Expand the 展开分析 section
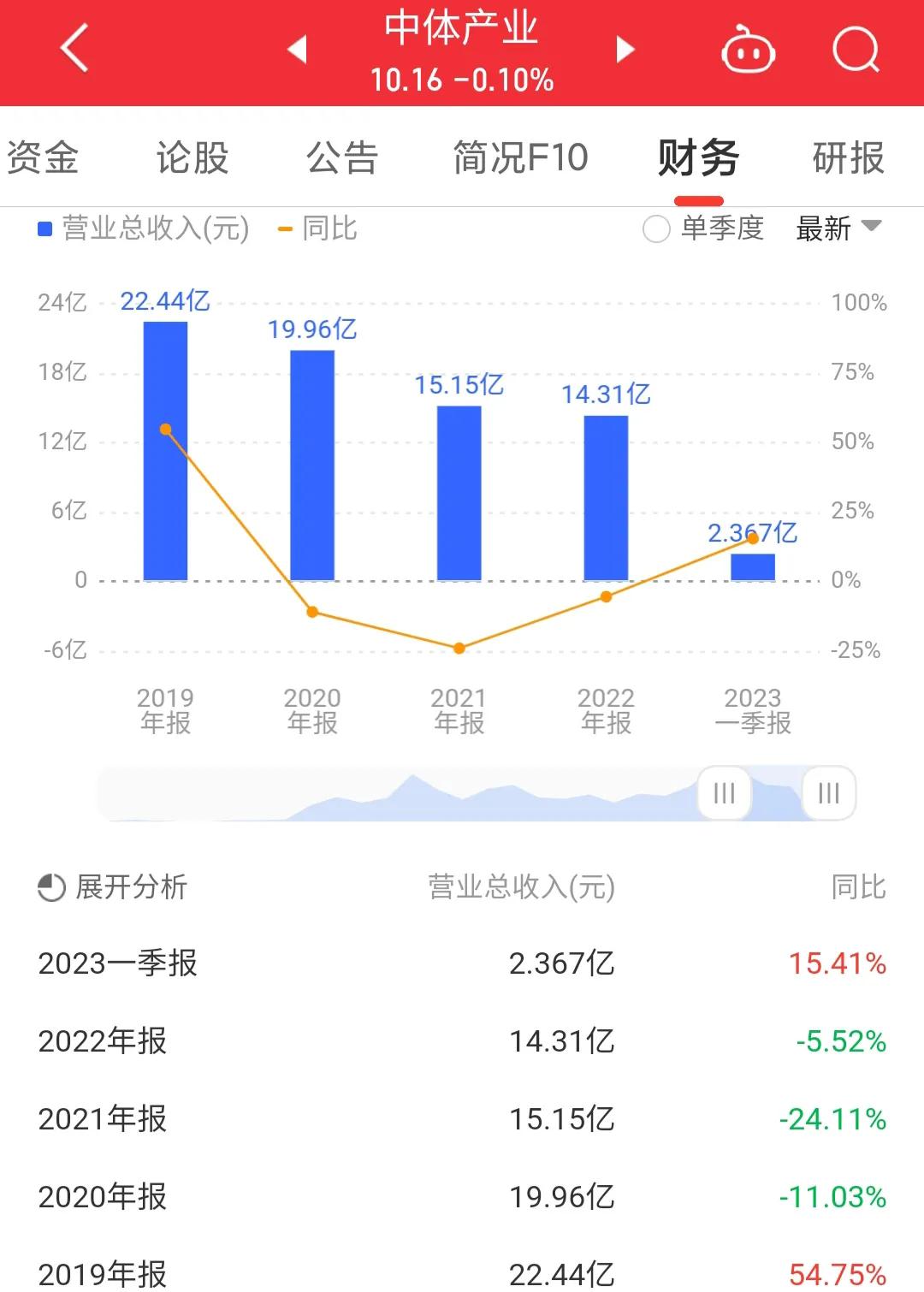This screenshot has width=924, height=1292. (128, 887)
